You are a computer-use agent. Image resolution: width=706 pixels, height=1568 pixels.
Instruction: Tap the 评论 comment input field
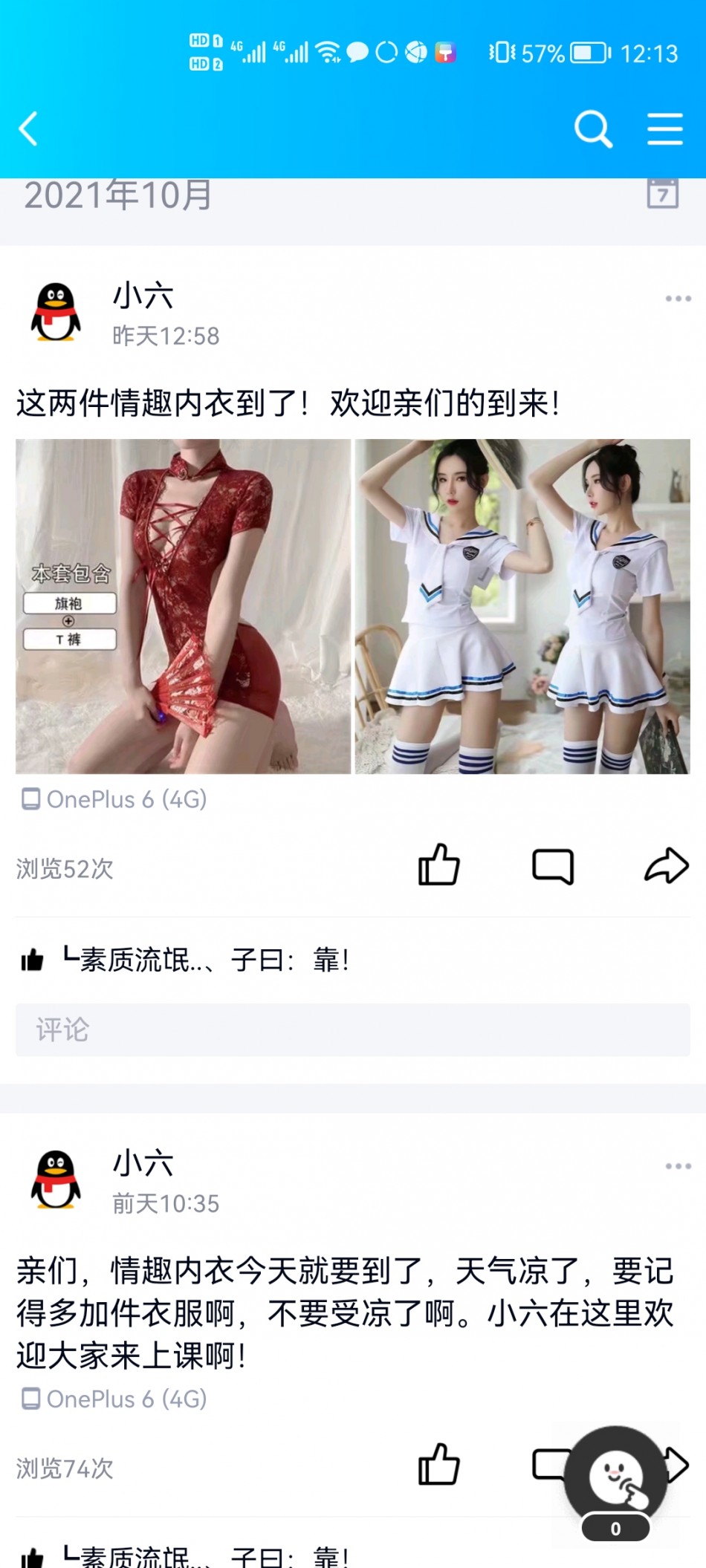pos(353,1029)
